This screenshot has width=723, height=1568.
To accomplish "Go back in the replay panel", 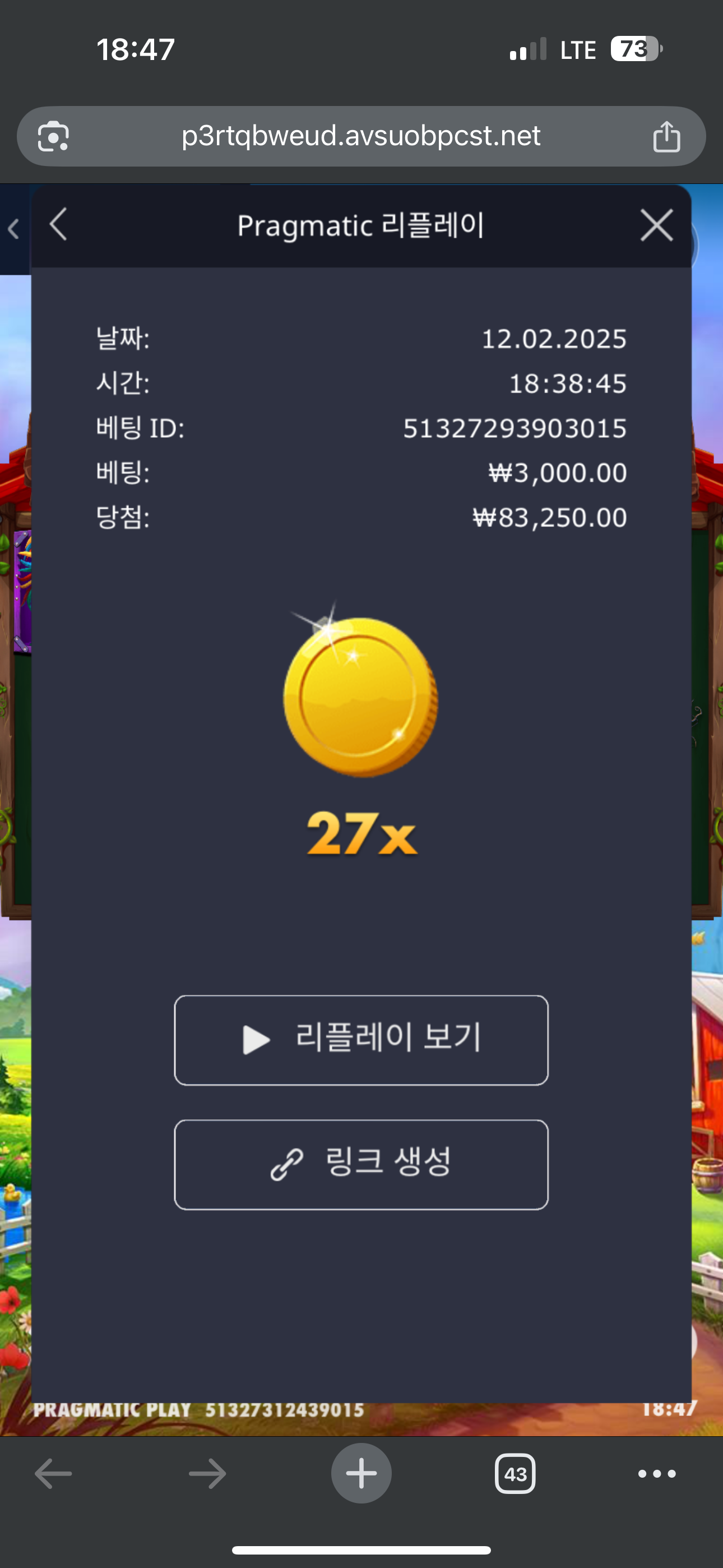I will 58,225.
